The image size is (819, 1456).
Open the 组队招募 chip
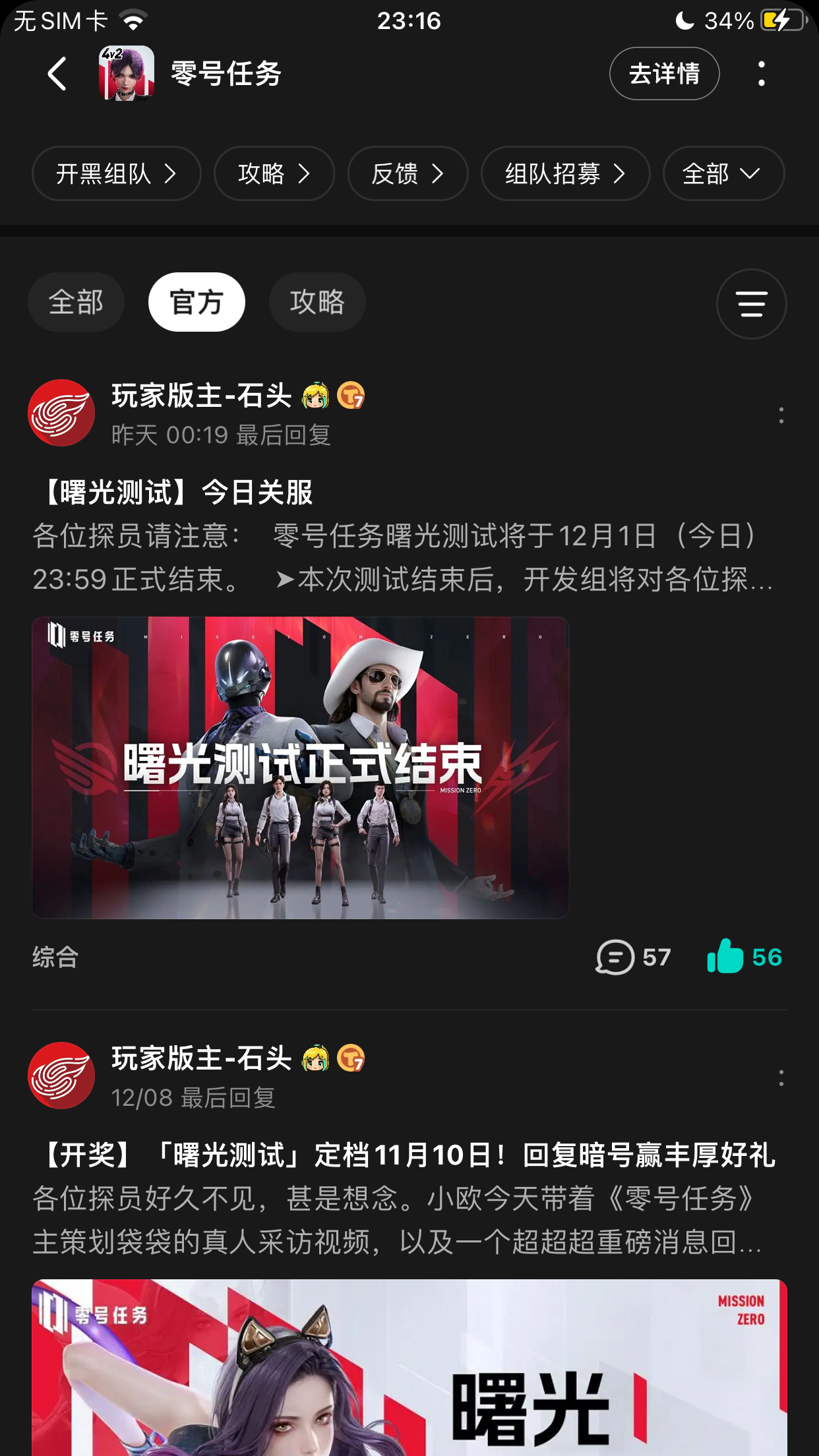click(565, 173)
